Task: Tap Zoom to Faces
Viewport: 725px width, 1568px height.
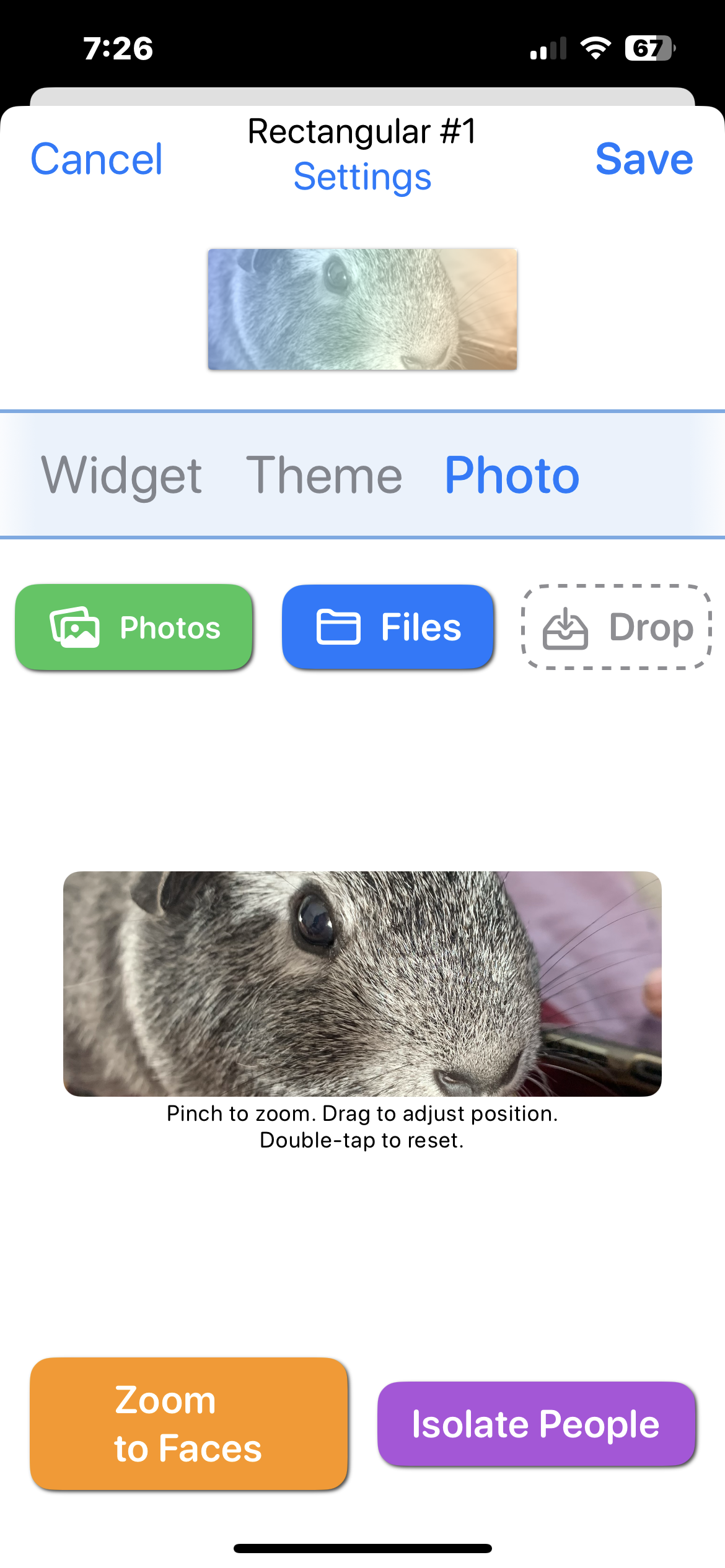Action: pyautogui.click(x=188, y=1424)
